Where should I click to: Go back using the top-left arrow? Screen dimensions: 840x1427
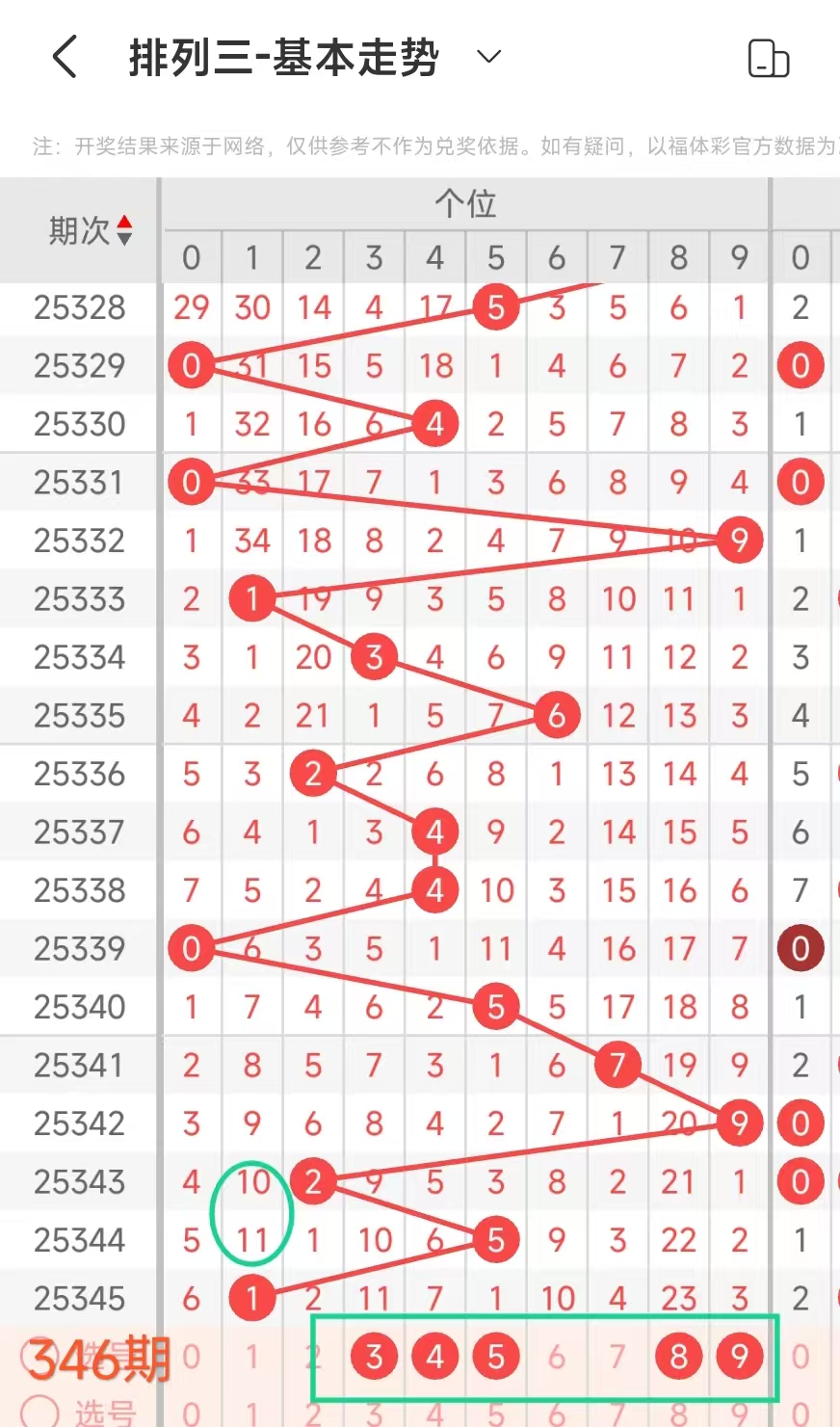[65, 57]
